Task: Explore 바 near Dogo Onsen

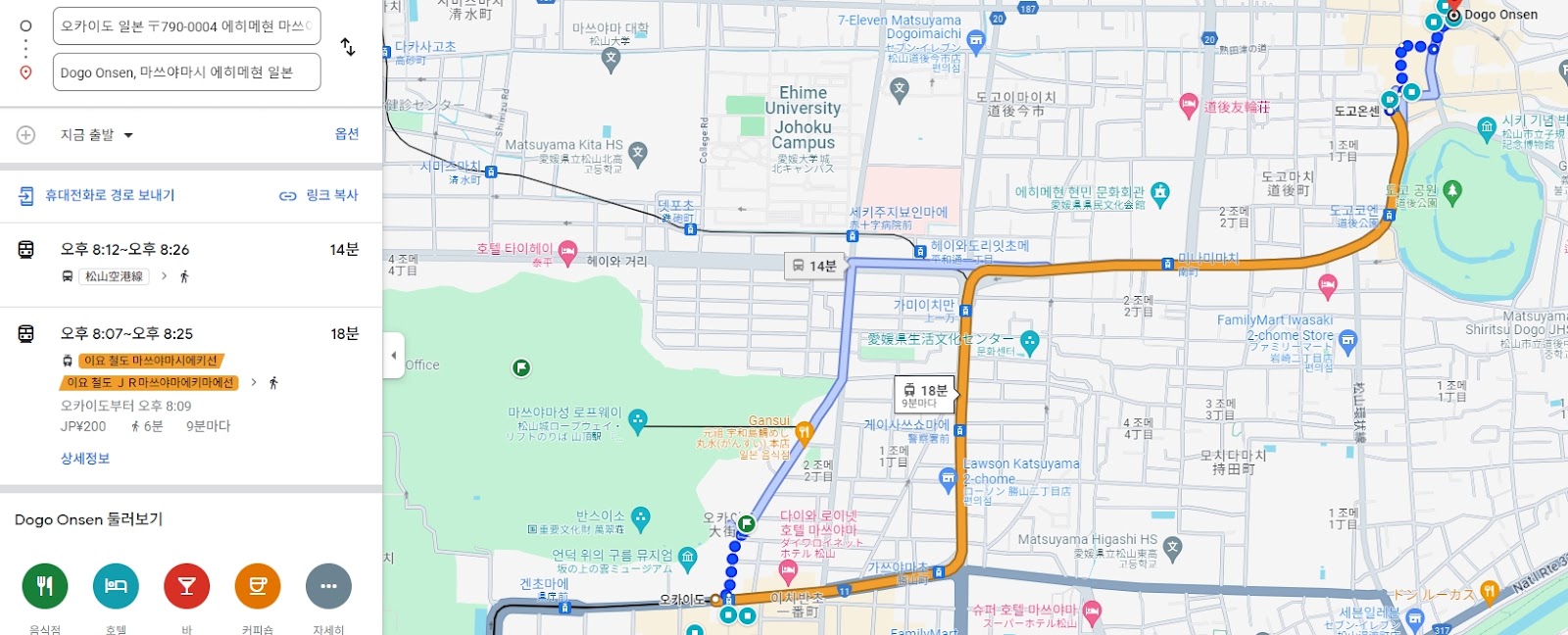Action: point(187,587)
